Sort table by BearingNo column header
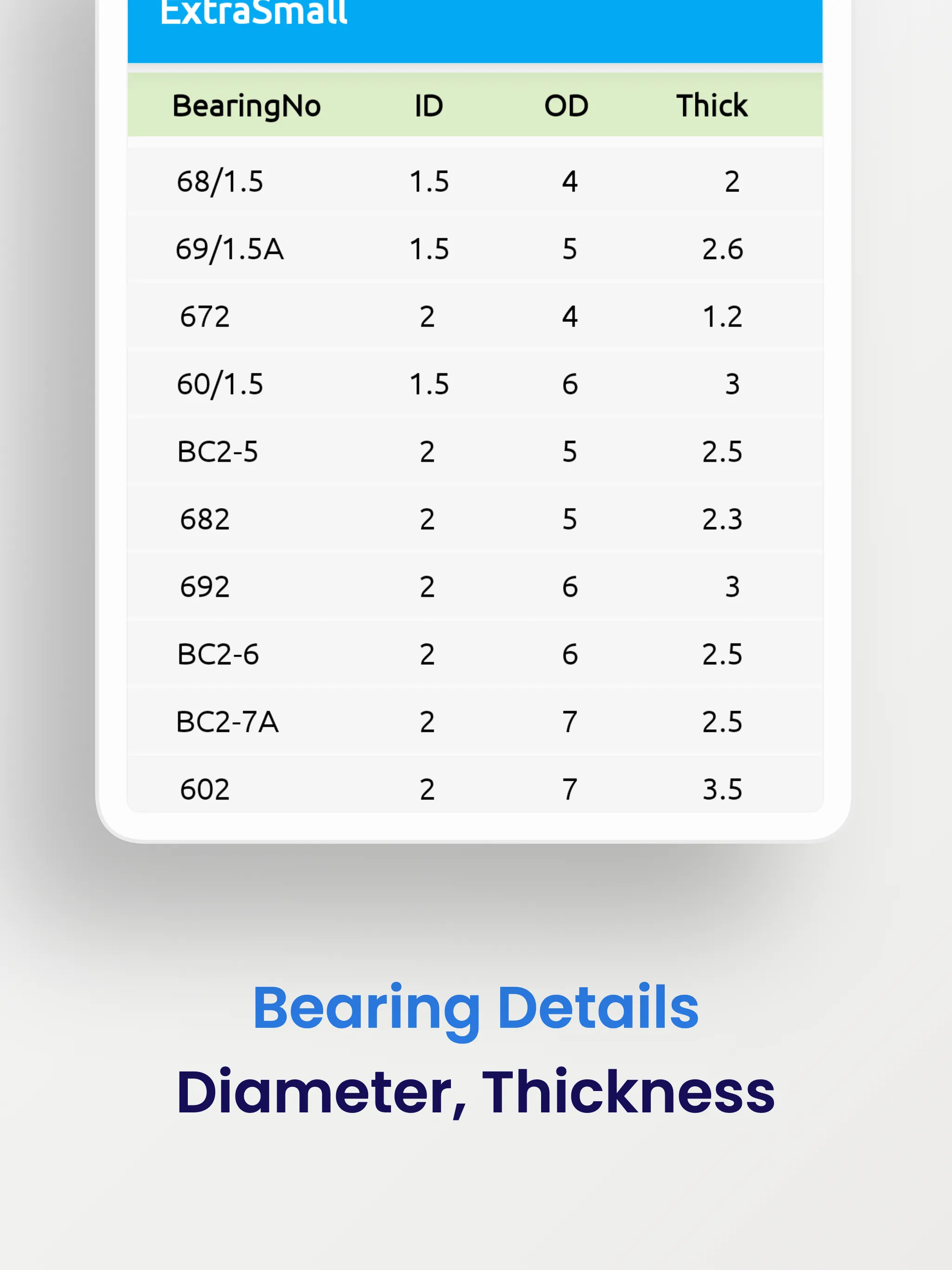Screen dimensions: 952x1270 tap(246, 105)
